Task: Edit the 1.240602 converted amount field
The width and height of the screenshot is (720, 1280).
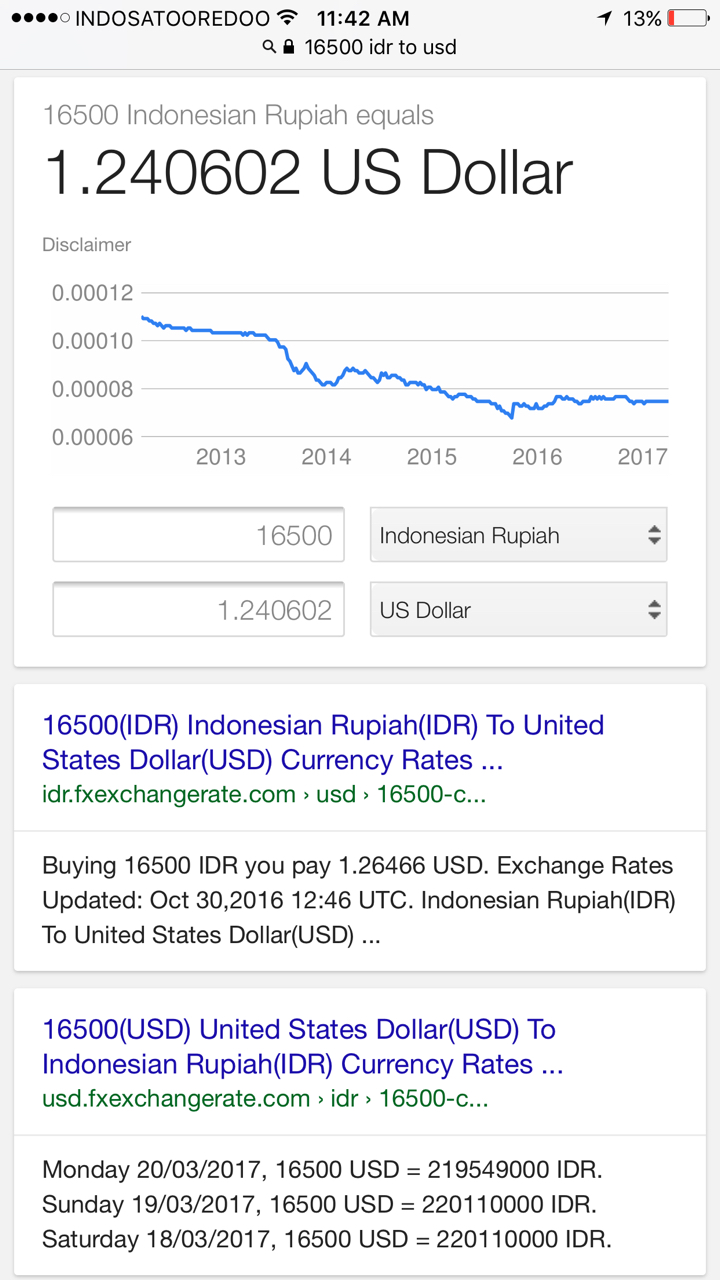Action: coord(199,610)
